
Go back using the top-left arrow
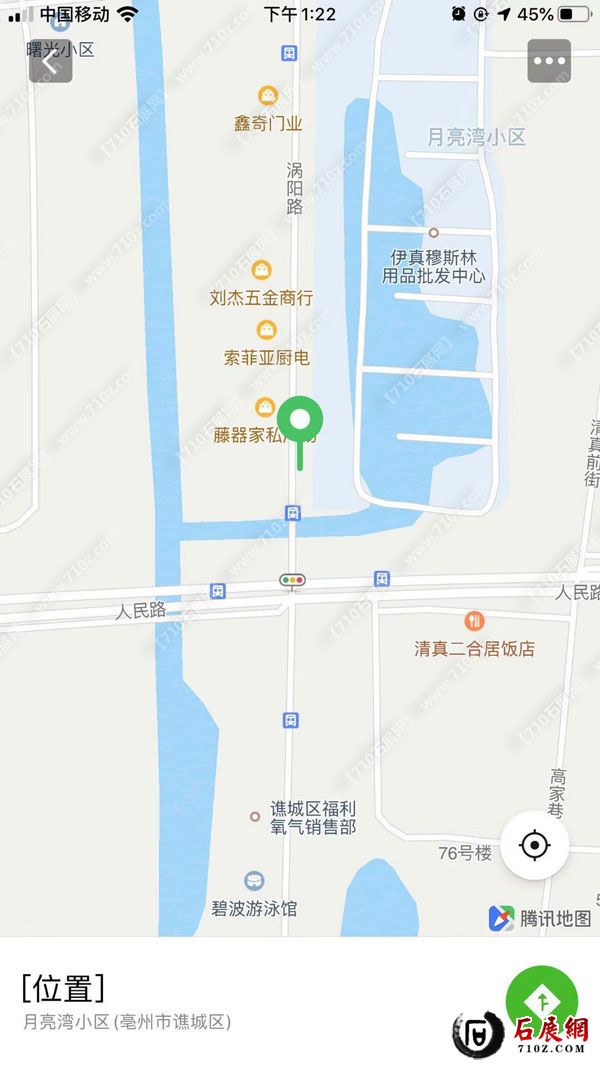(51, 62)
